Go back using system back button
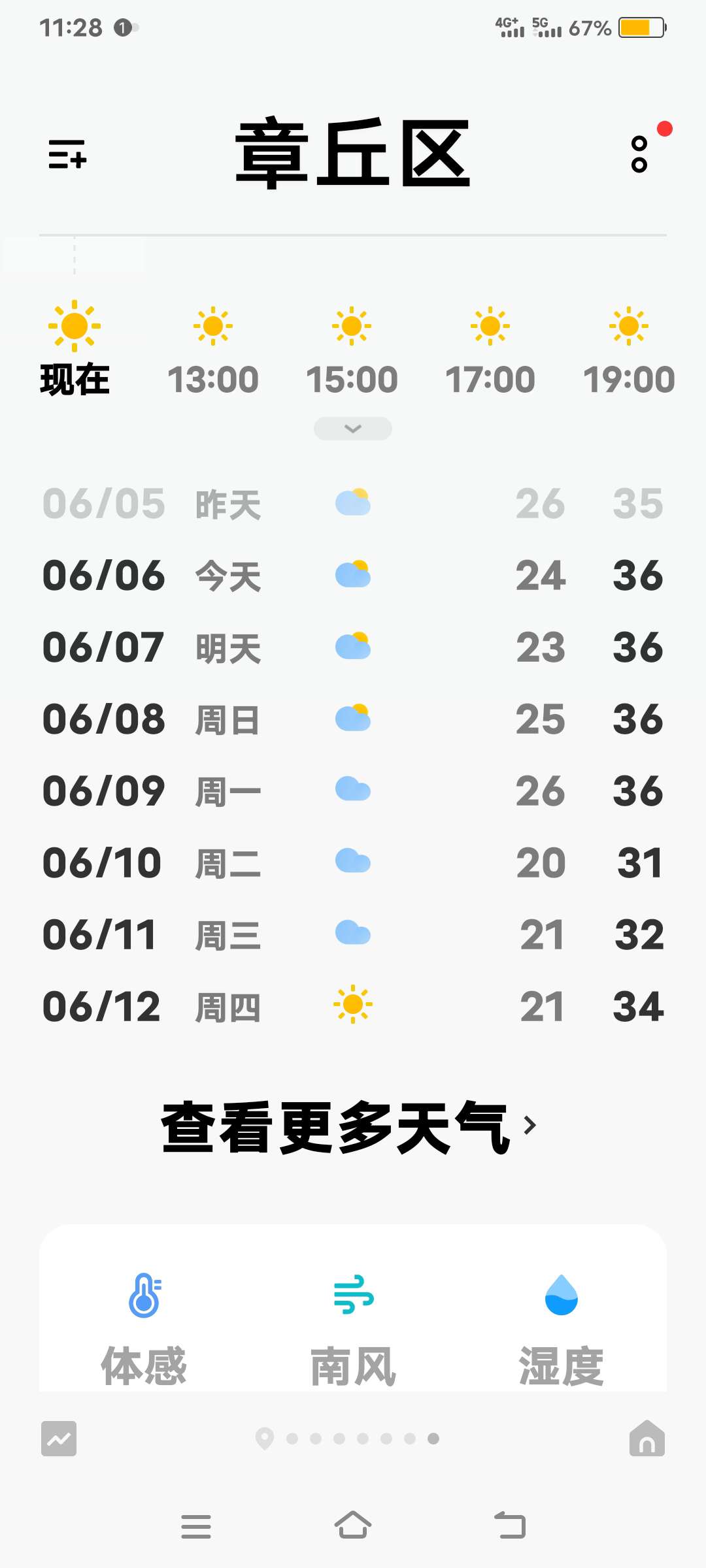706x1568 pixels. coord(510,1526)
